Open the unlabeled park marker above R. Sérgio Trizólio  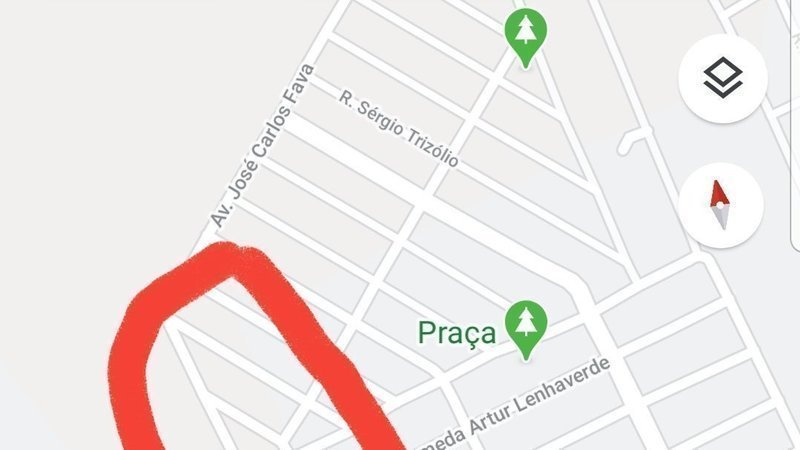point(525,35)
